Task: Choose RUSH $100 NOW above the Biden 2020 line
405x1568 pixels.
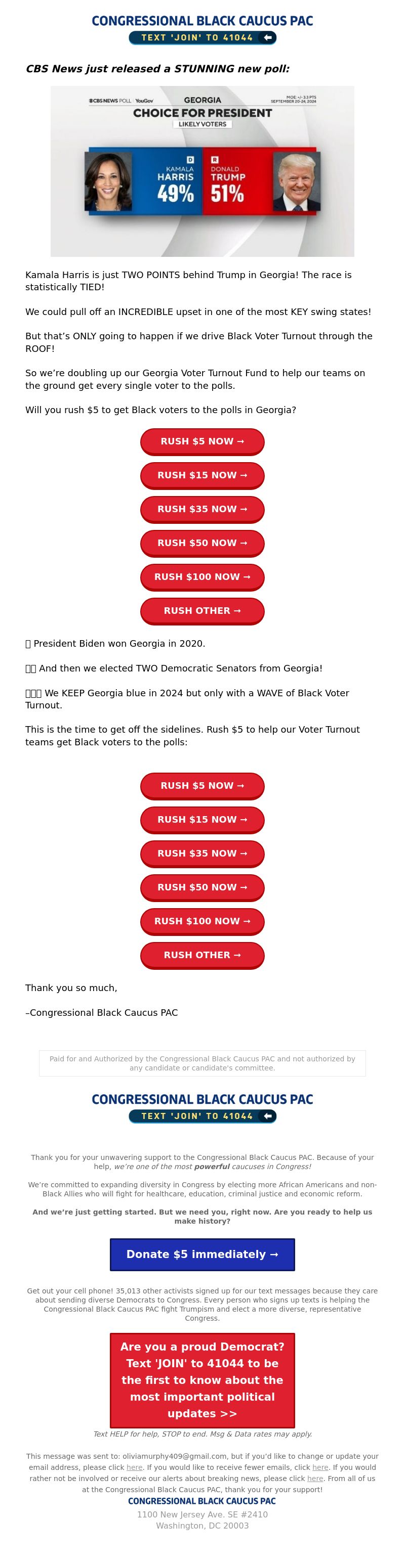Action: point(202,576)
